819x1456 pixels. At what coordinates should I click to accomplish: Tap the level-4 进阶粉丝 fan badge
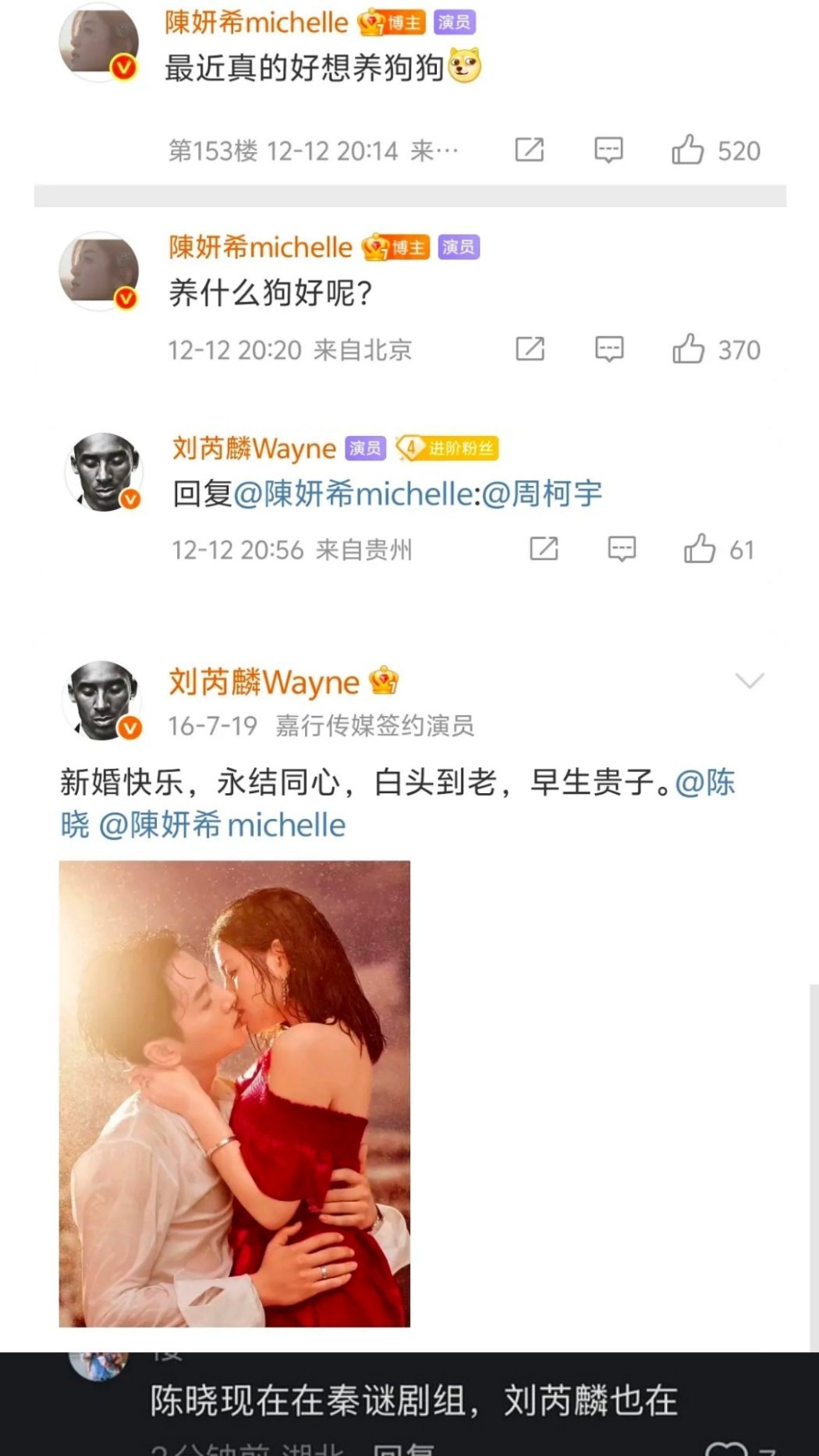449,448
